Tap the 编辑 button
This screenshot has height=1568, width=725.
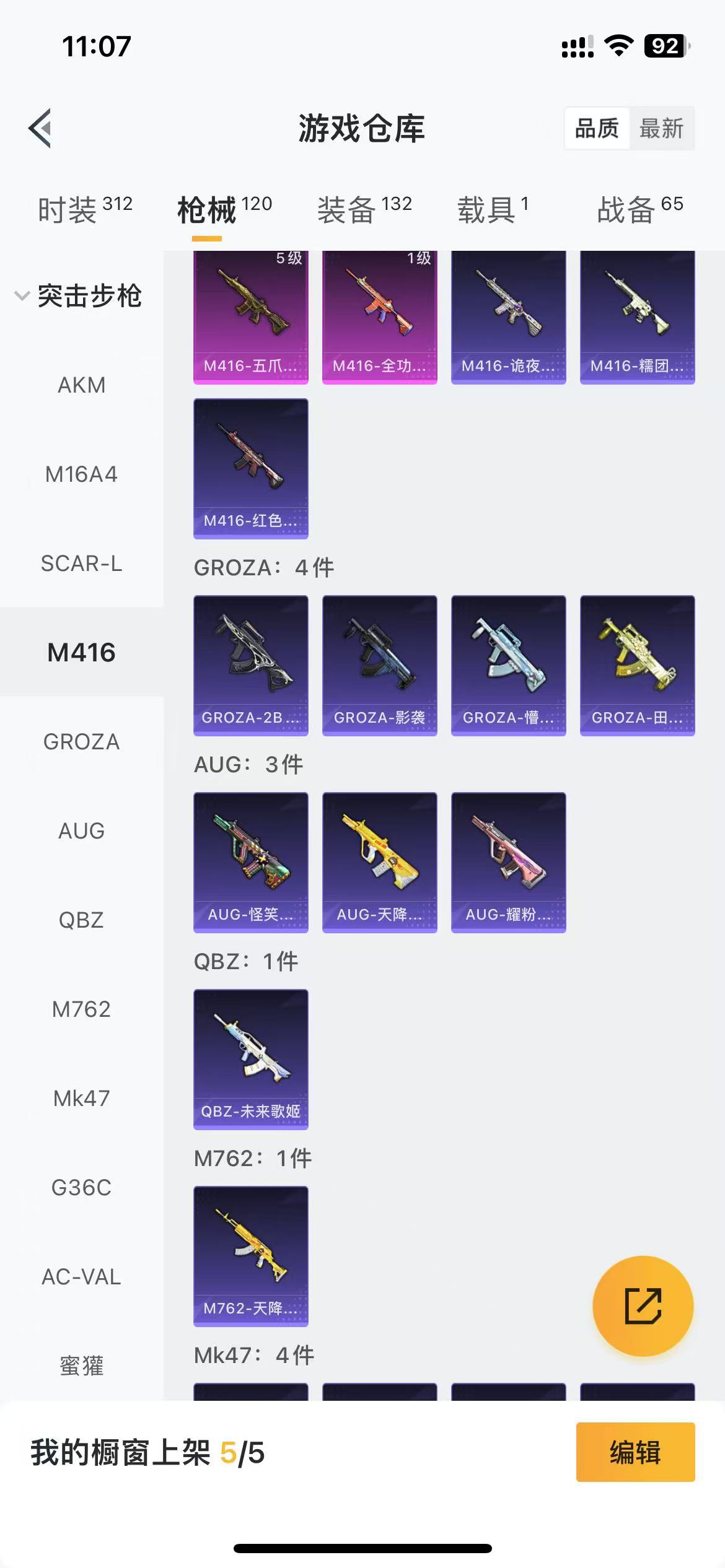click(x=636, y=1452)
